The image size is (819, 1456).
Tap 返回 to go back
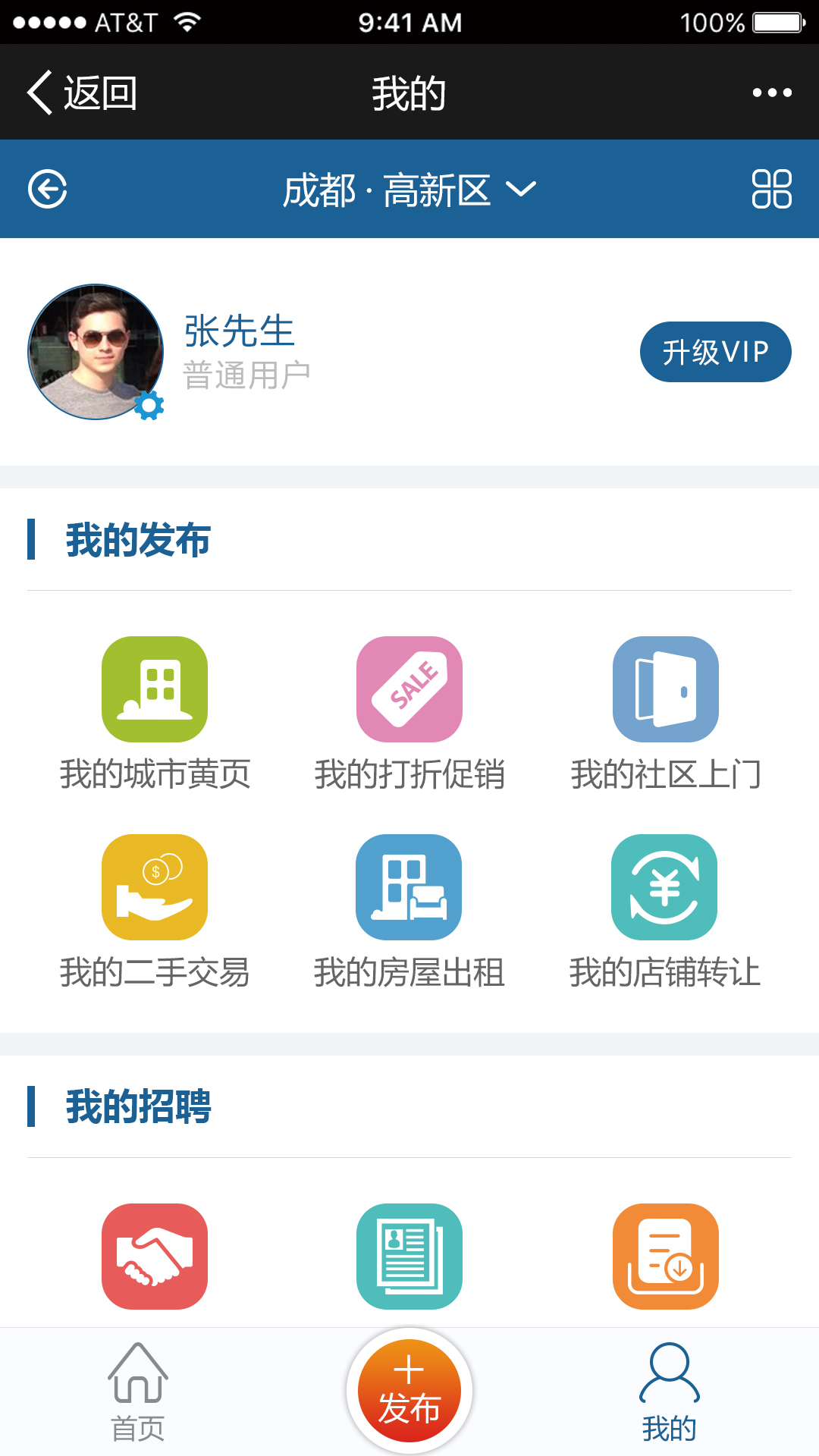[82, 93]
